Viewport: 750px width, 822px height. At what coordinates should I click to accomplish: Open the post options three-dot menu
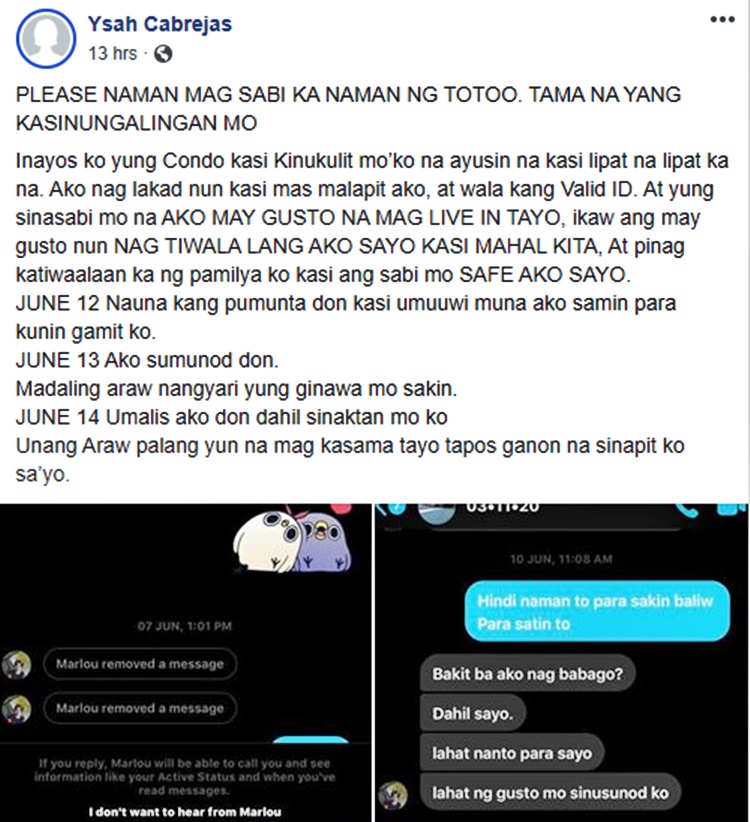coord(722,20)
